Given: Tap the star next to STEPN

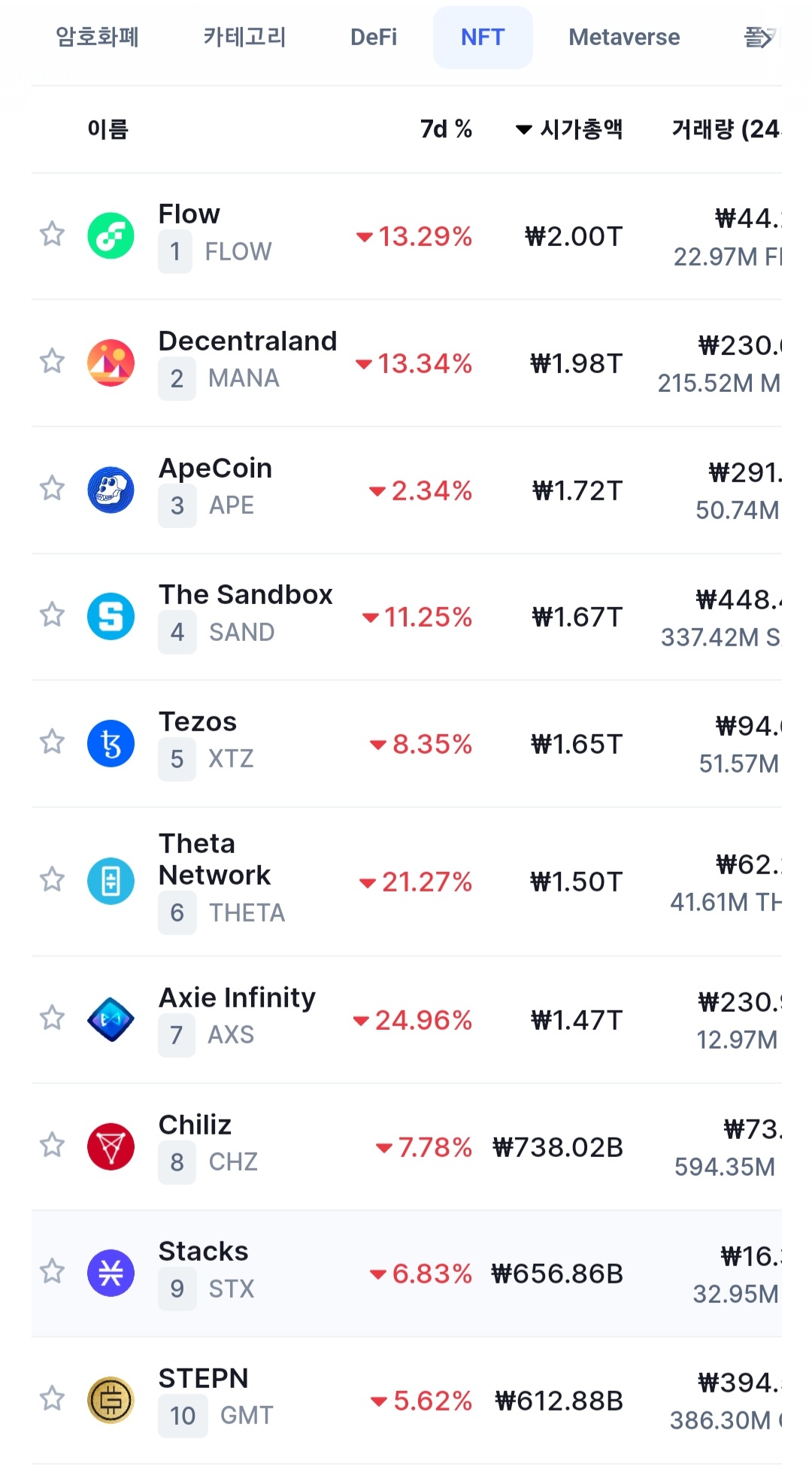Looking at the screenshot, I should pos(52,1398).
